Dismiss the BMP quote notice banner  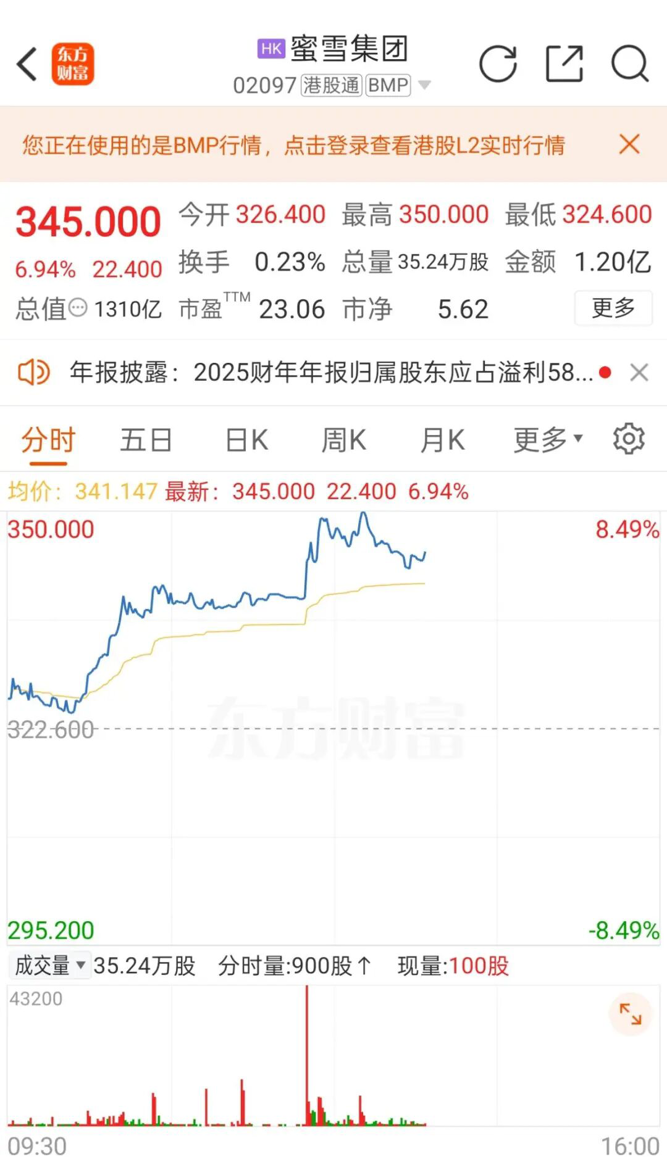pos(629,144)
